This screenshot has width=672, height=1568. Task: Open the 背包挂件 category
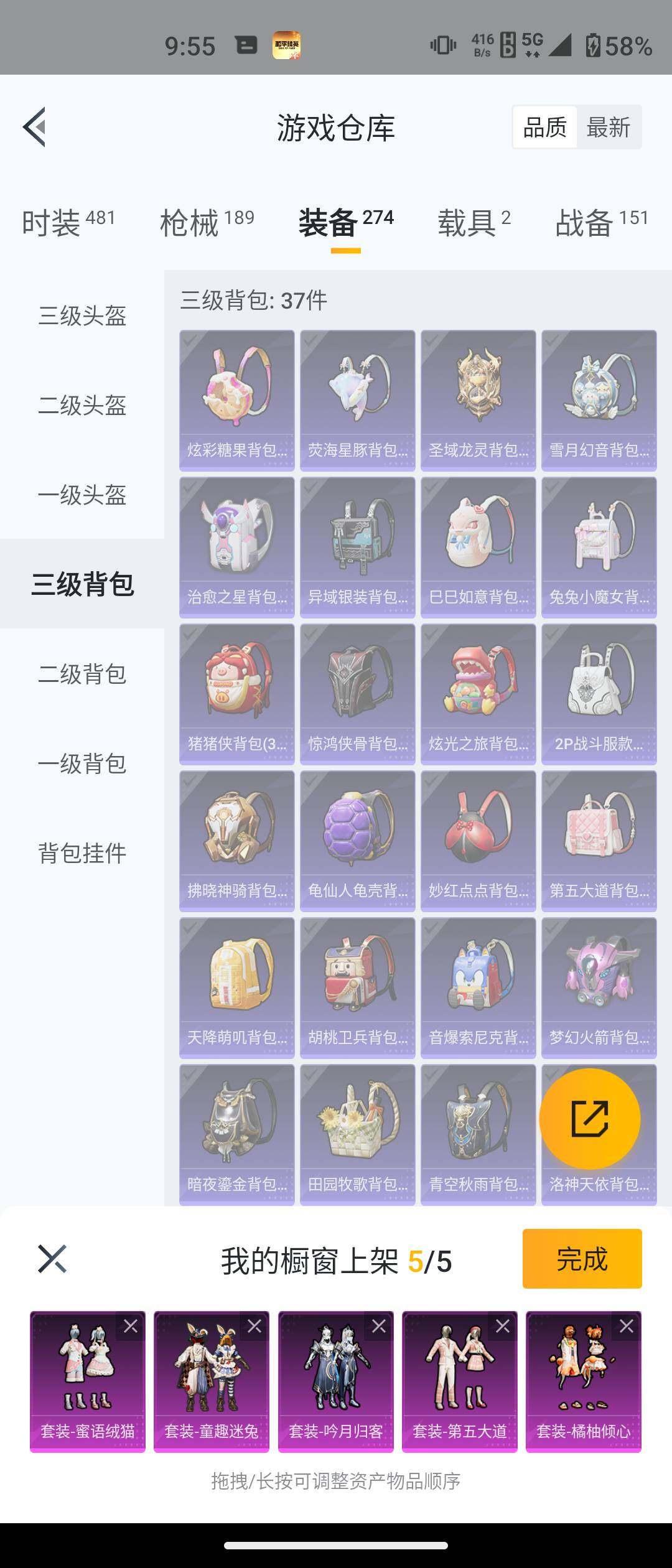coord(81,854)
